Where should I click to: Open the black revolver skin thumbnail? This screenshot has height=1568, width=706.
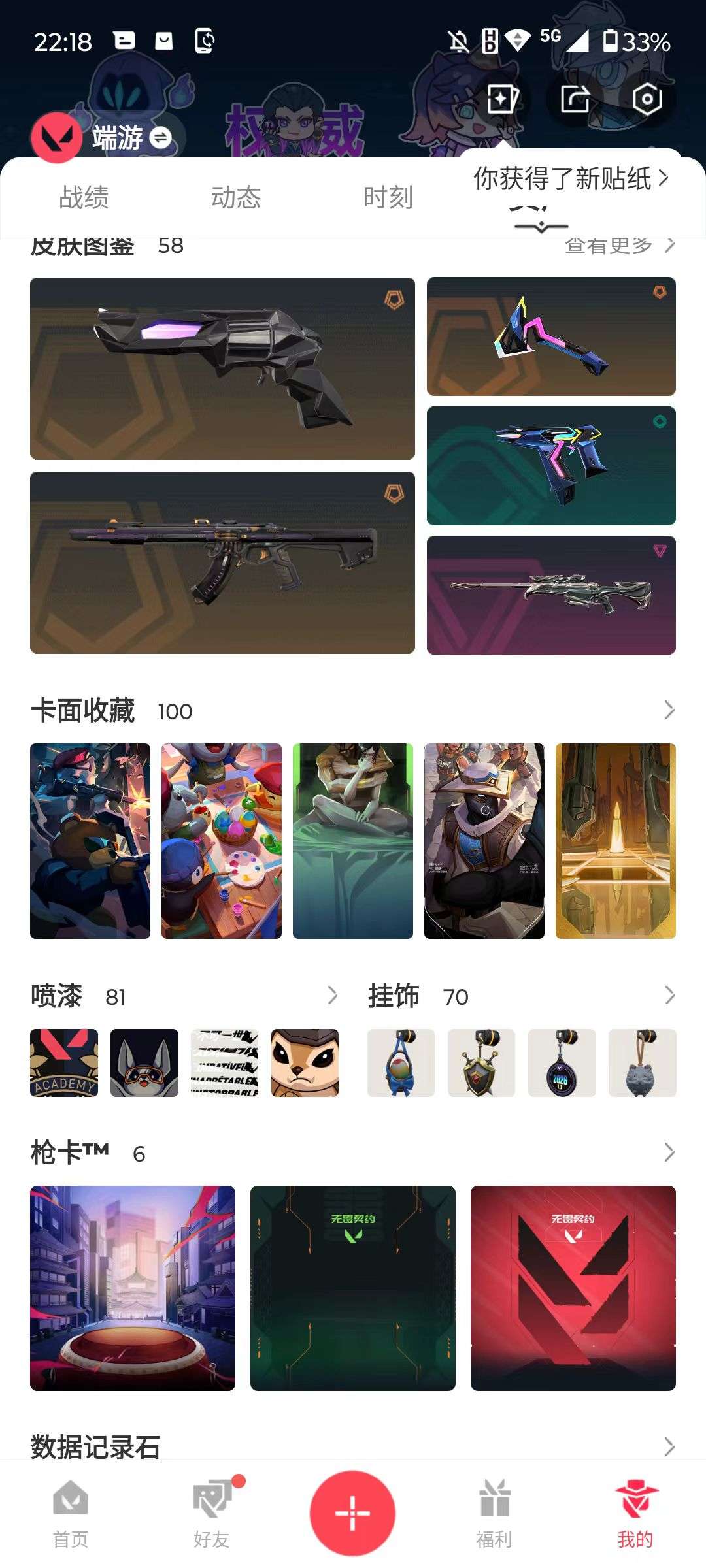[222, 367]
